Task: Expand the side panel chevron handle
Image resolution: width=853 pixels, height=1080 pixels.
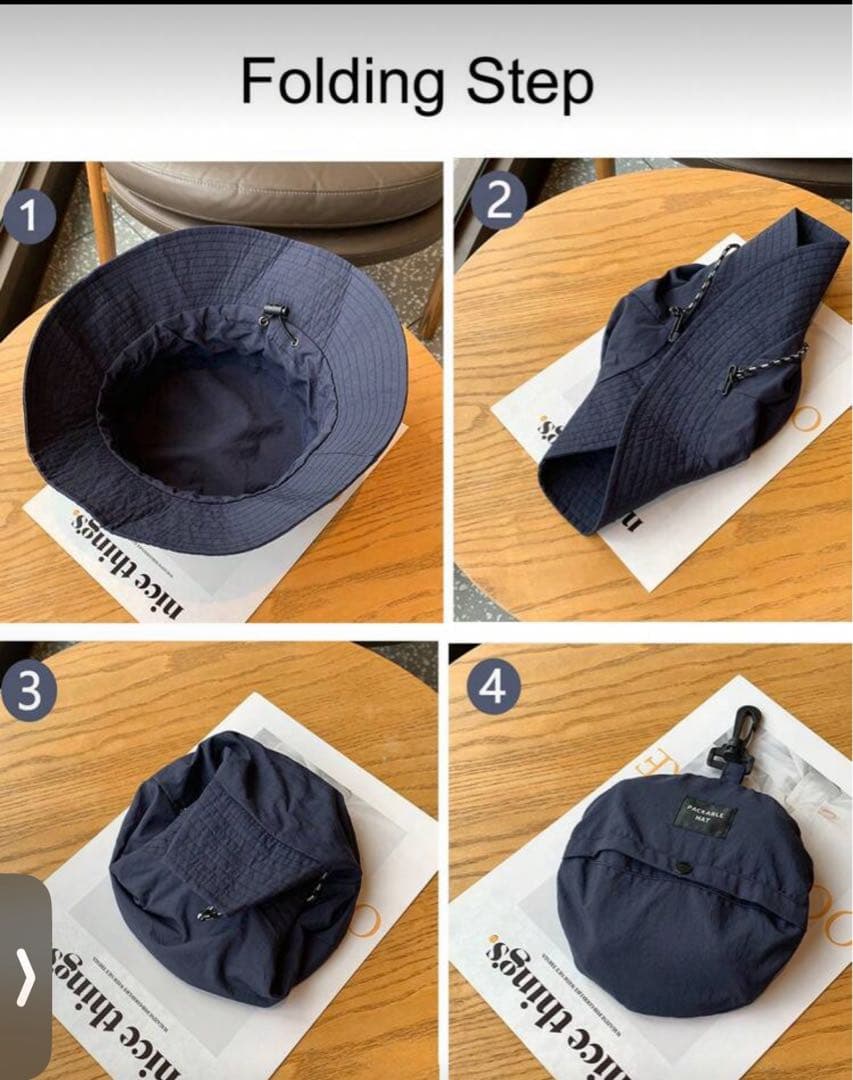Action: pos(25,977)
